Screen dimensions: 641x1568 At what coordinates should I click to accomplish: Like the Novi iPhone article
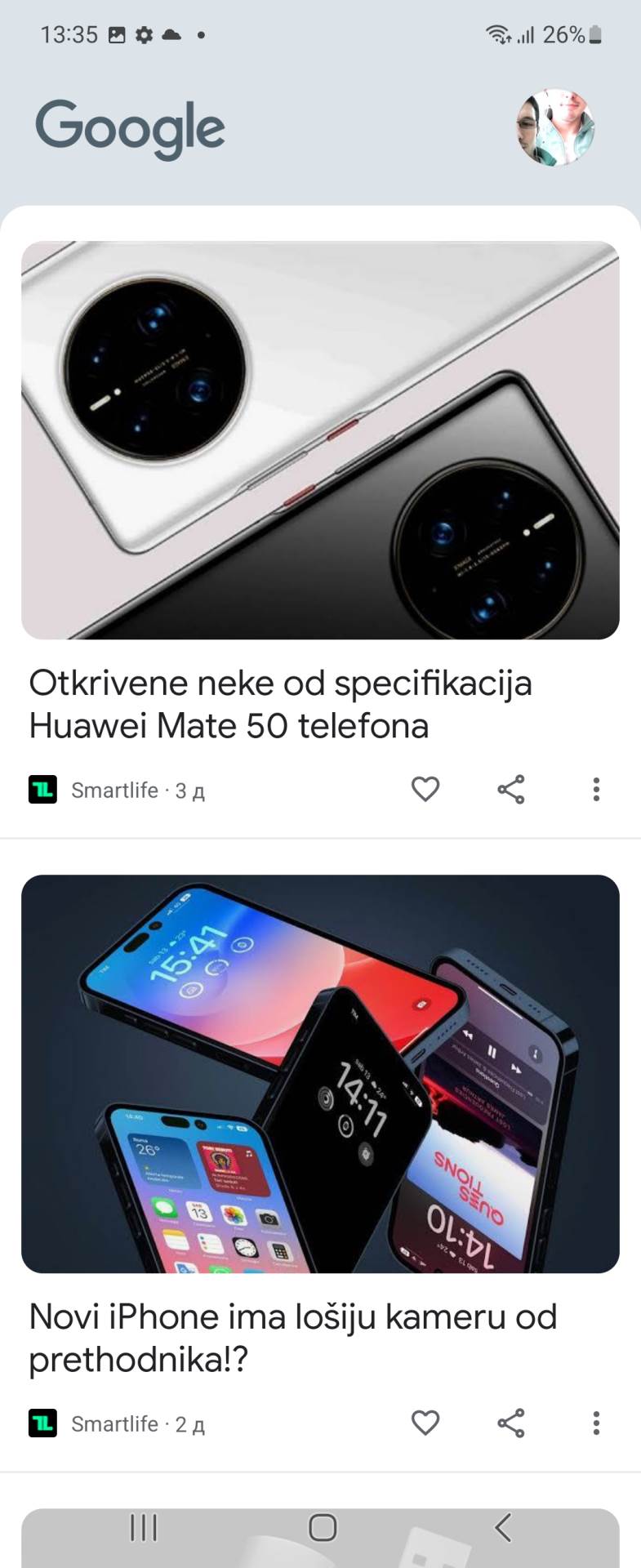[x=425, y=1423]
